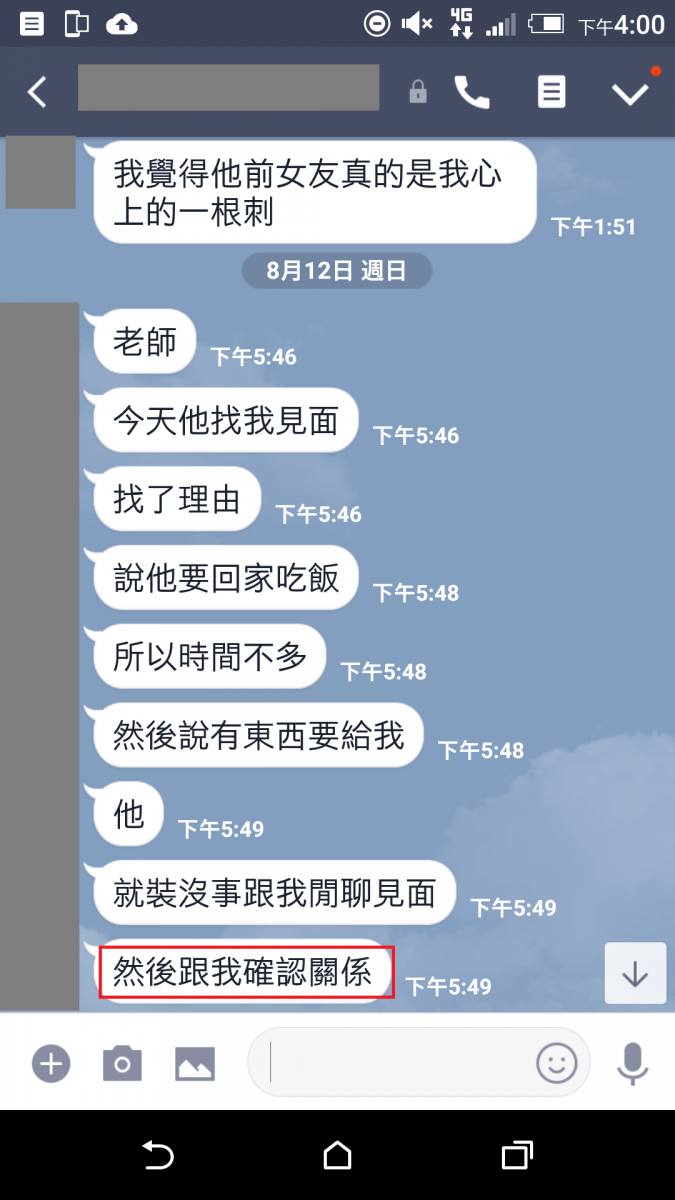Expand the chat options dropdown arrow
Screen dimensions: 675x1200
click(630, 93)
